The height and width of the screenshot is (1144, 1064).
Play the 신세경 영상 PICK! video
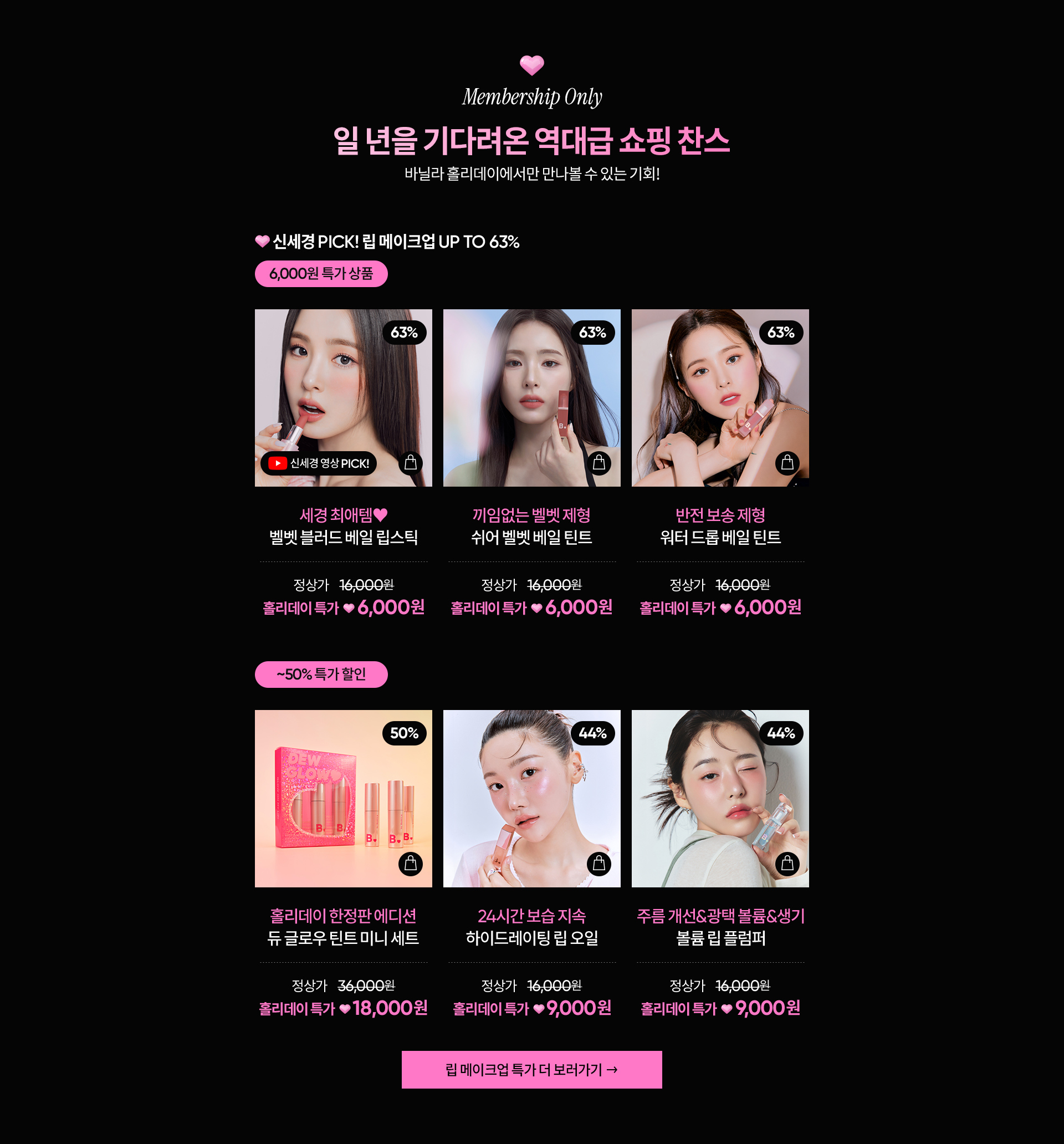318,463
